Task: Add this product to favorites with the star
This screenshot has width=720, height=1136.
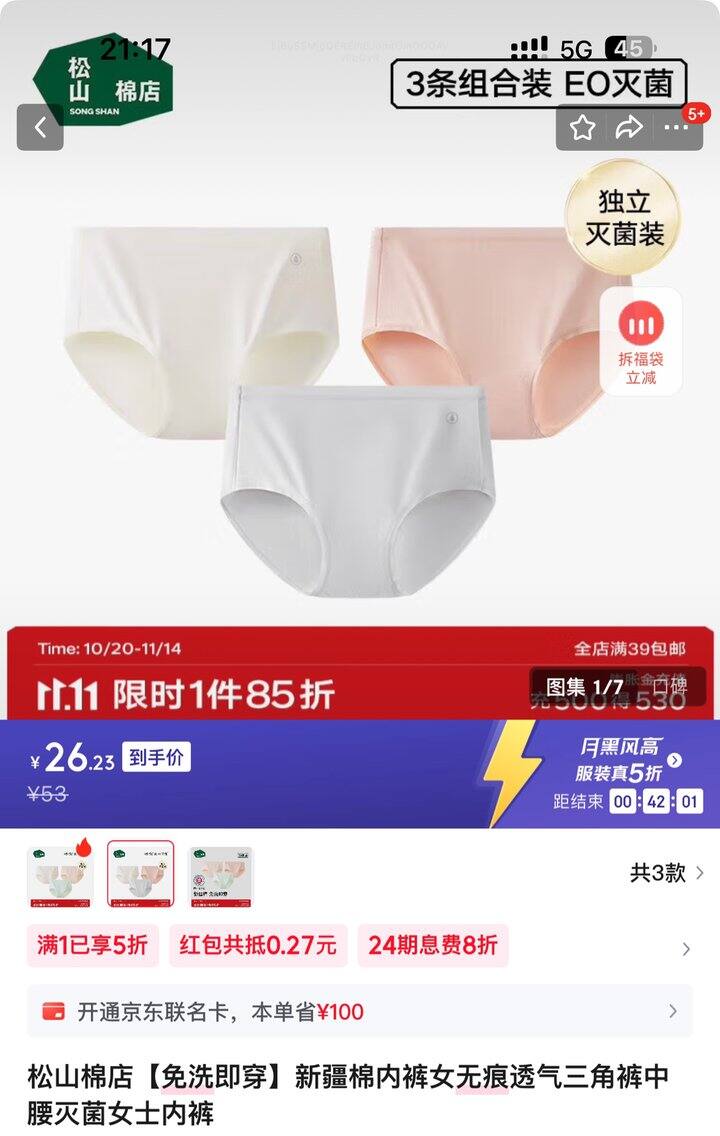Action: [582, 128]
